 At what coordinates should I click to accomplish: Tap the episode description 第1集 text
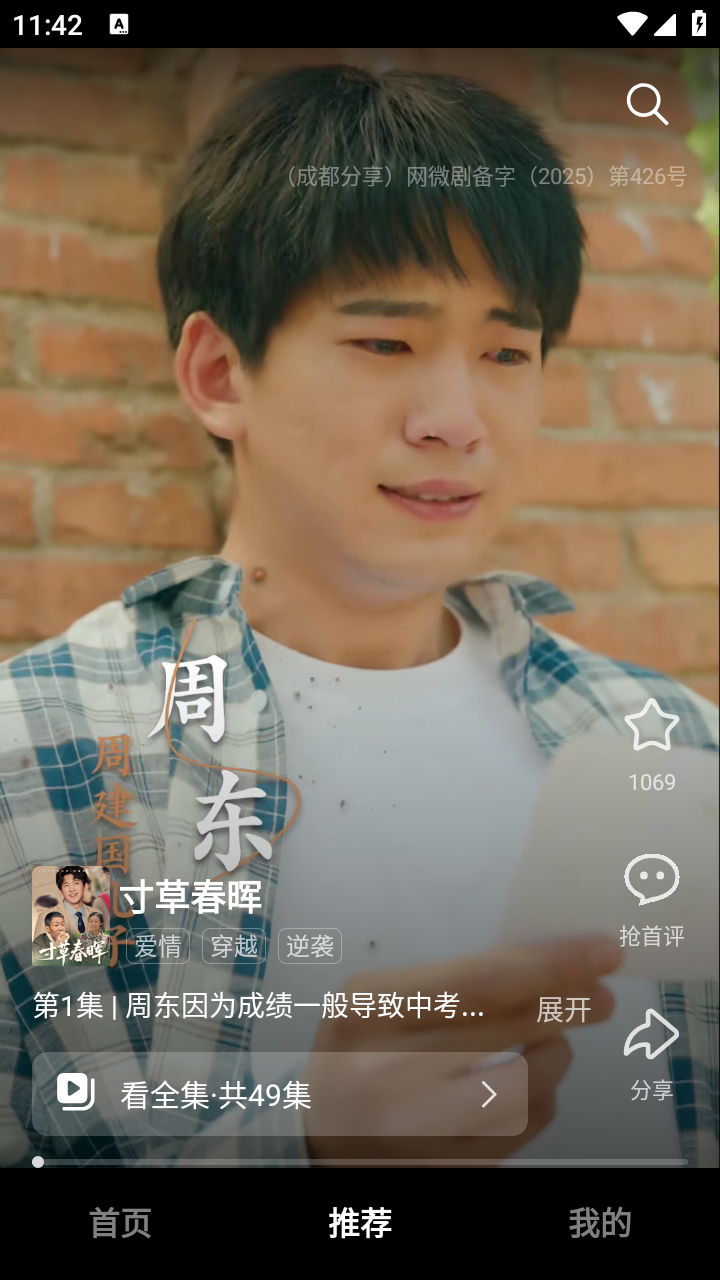point(250,1010)
